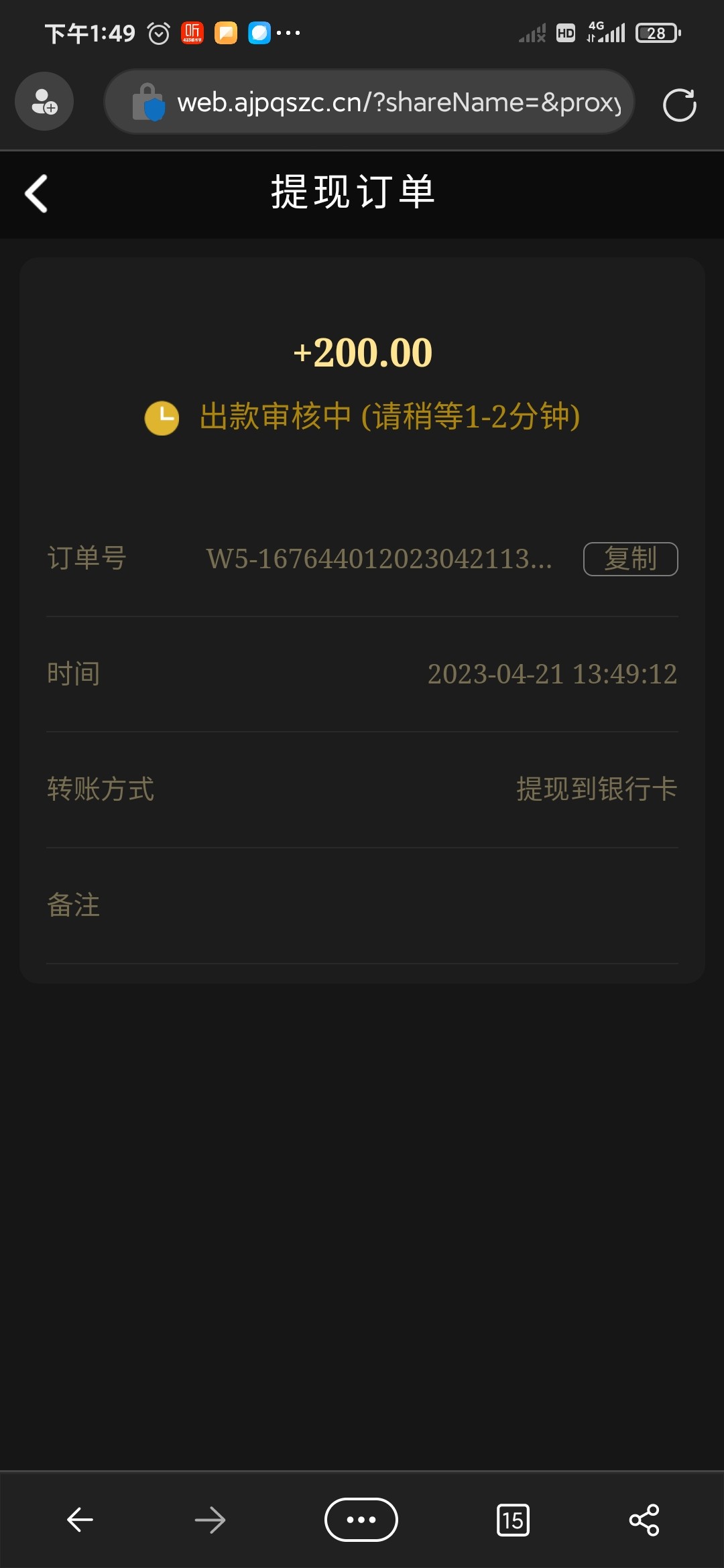Tap the 备注 remarks row

point(72,905)
